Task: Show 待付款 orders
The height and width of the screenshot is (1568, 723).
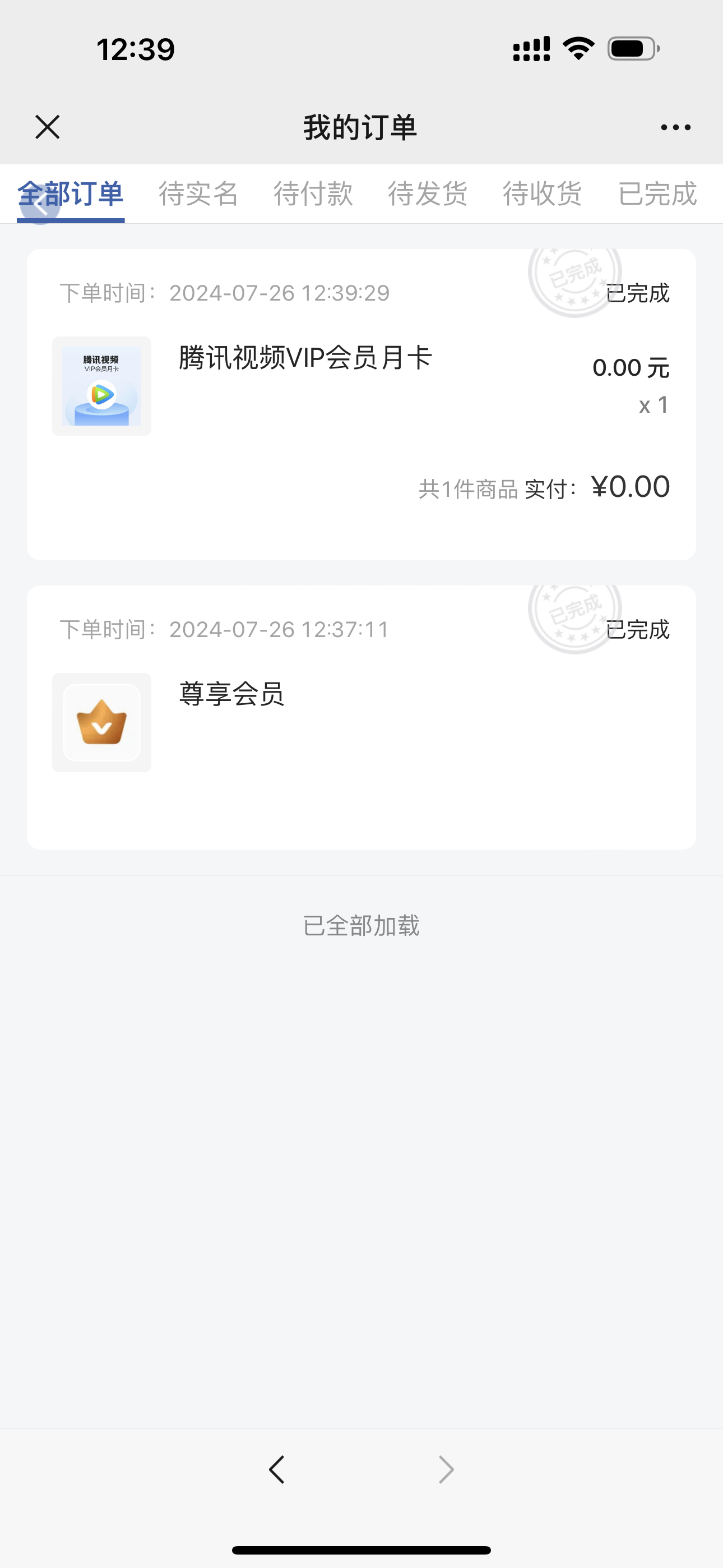Action: [x=313, y=194]
